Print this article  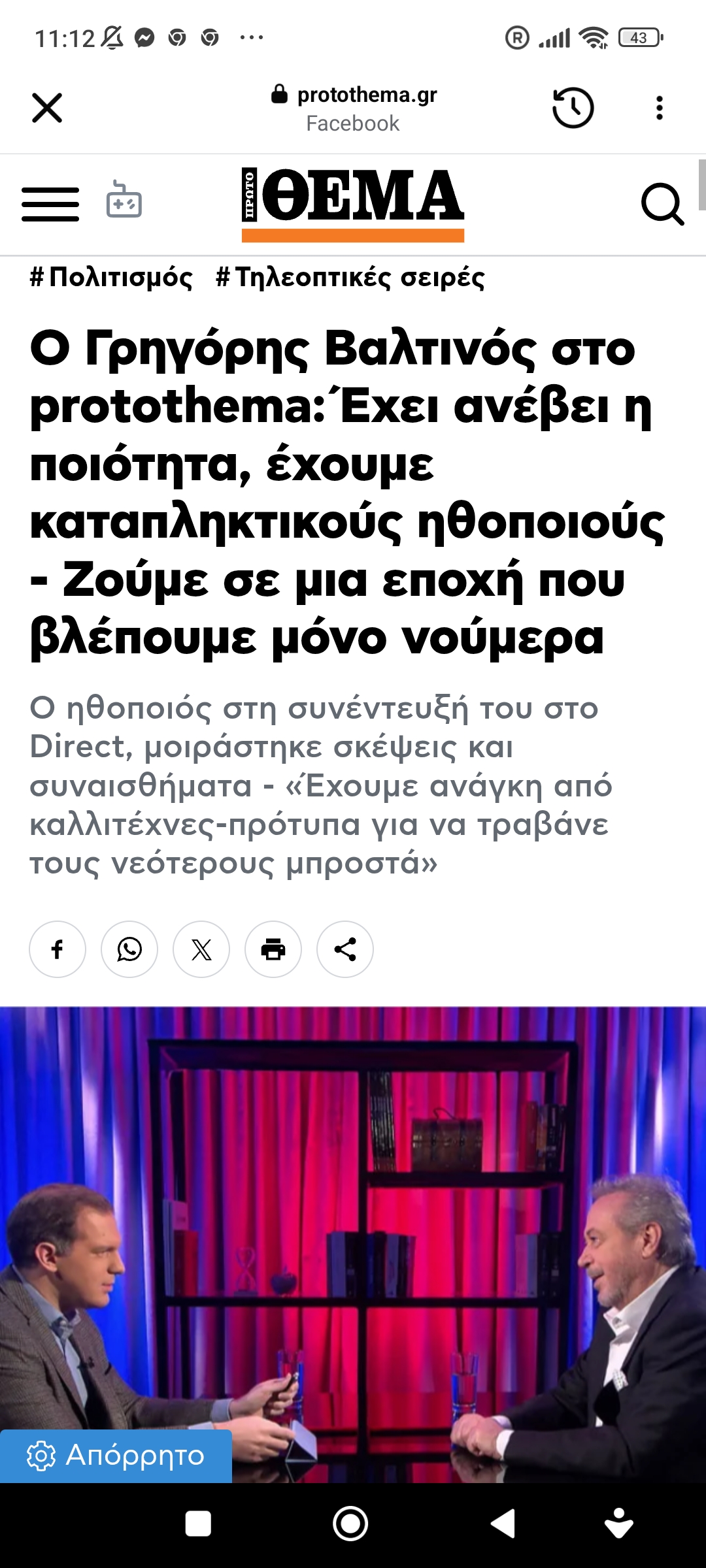tap(273, 949)
